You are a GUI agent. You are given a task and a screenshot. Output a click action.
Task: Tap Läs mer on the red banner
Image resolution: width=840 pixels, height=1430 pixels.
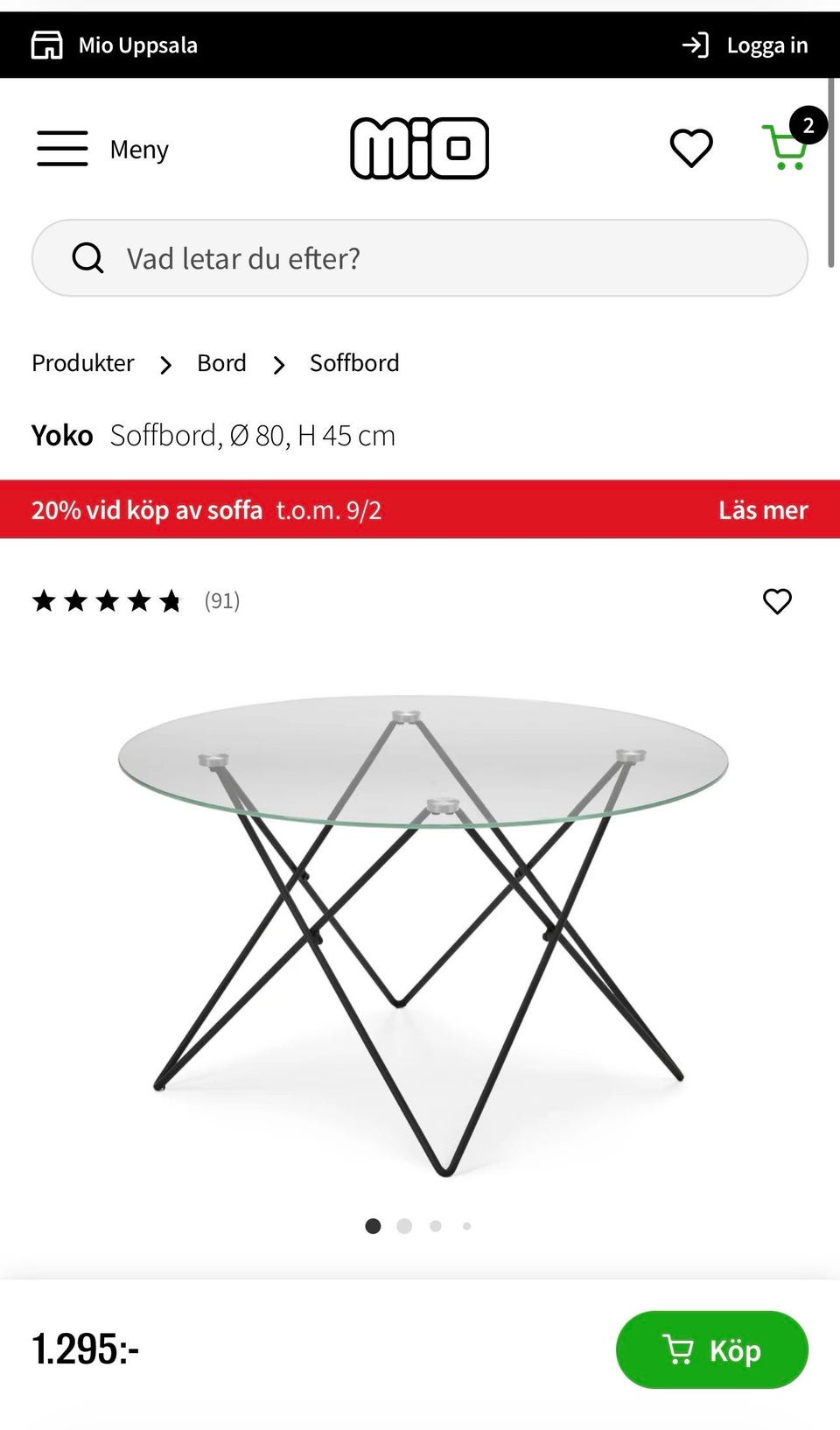pyautogui.click(x=763, y=510)
